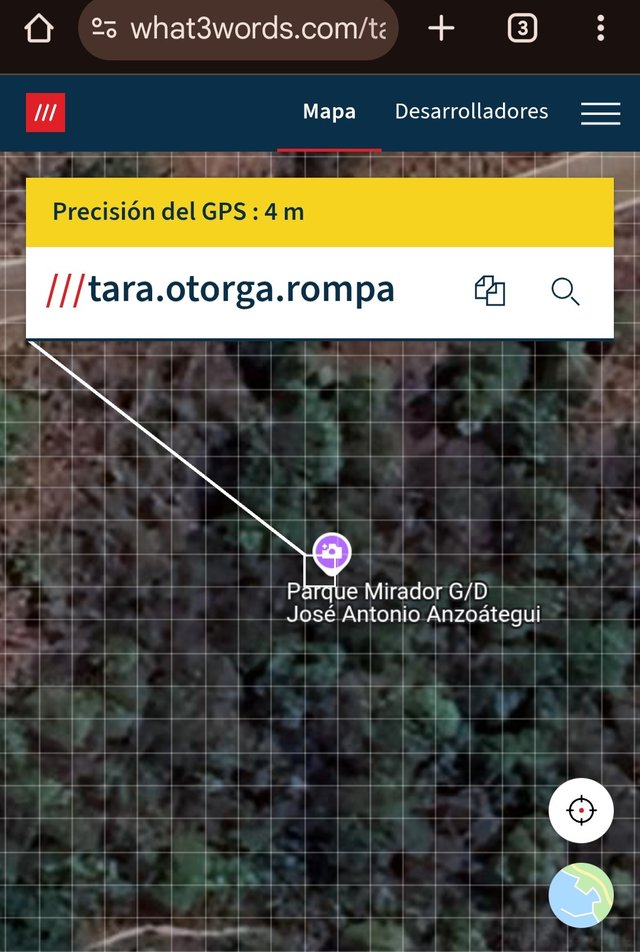Image resolution: width=640 pixels, height=952 pixels.
Task: Select the Parque Mirador place marker
Action: tap(331, 551)
